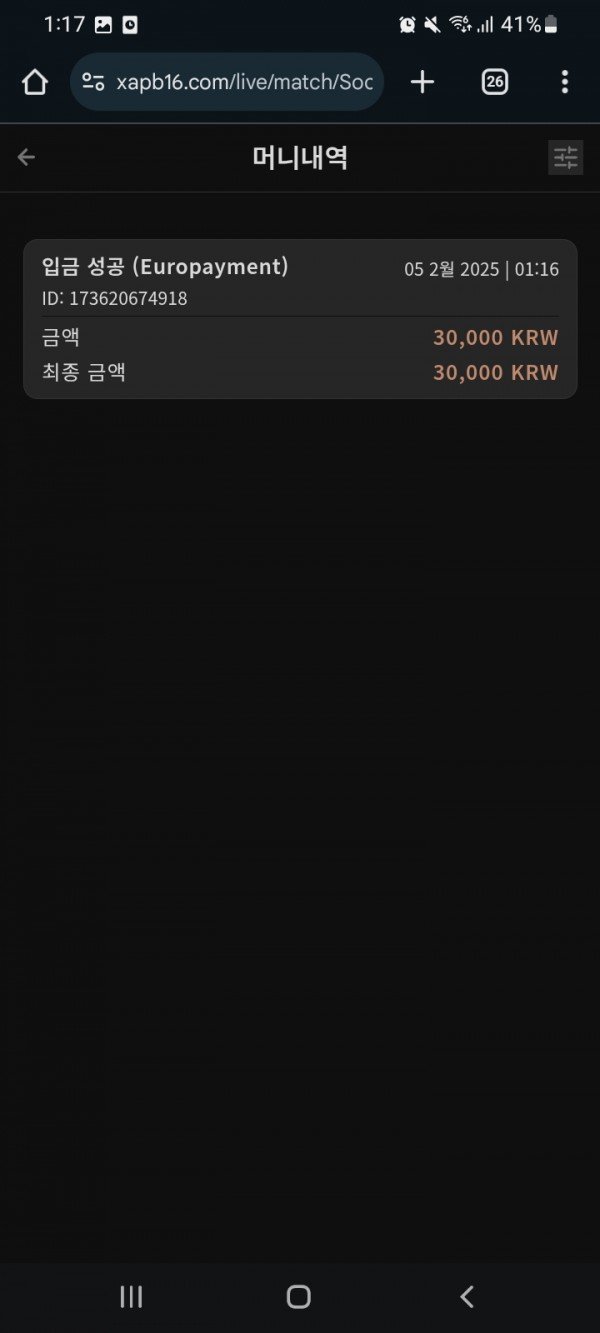The image size is (600, 1333).
Task: Tap the system back button
Action: (x=466, y=1297)
